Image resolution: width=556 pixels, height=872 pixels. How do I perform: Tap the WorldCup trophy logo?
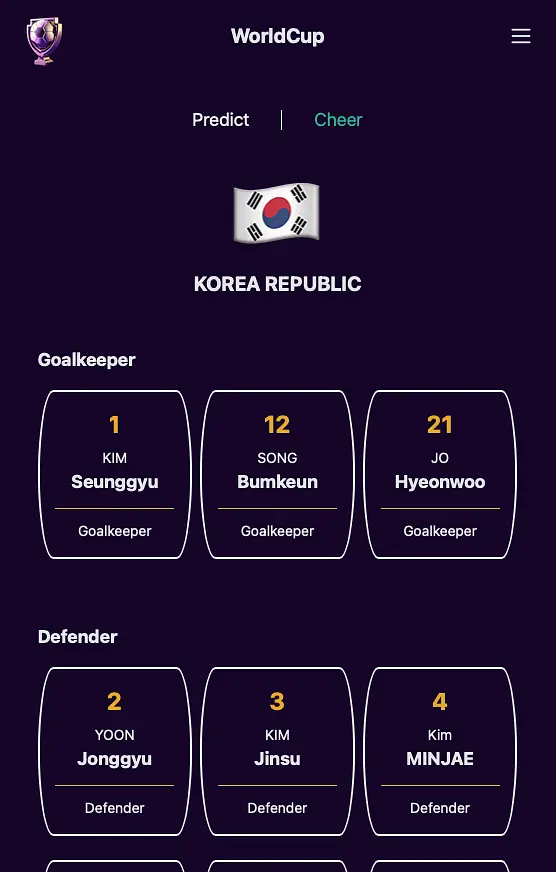(x=44, y=41)
